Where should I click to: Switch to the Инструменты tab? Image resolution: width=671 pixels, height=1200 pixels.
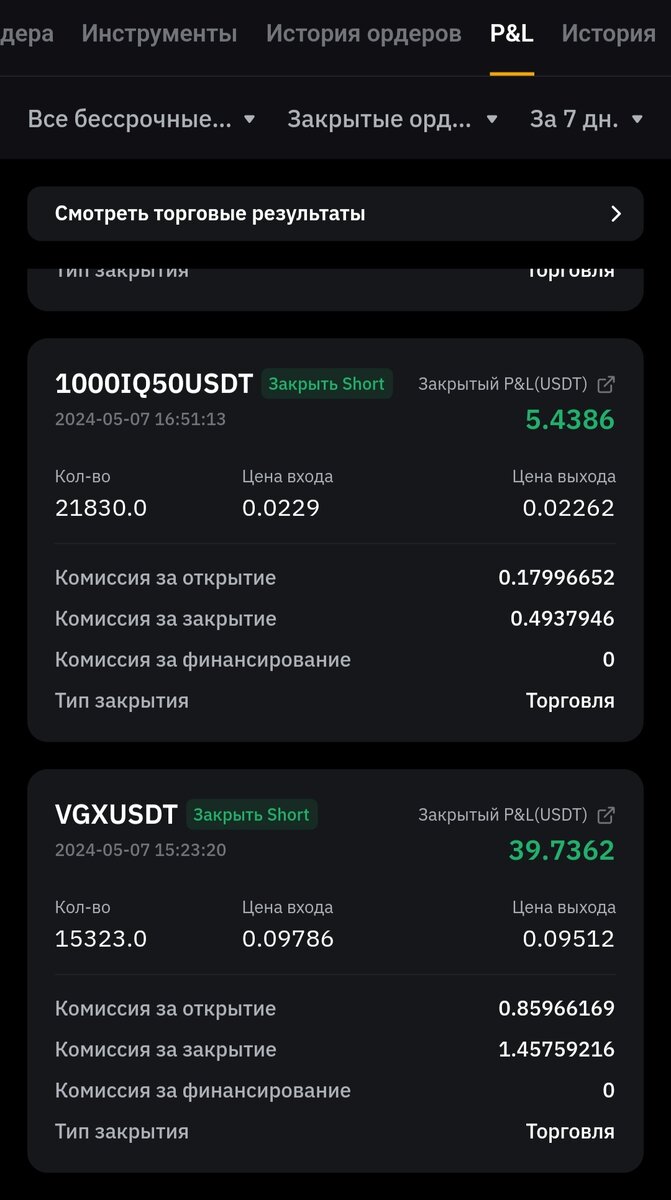tap(159, 34)
